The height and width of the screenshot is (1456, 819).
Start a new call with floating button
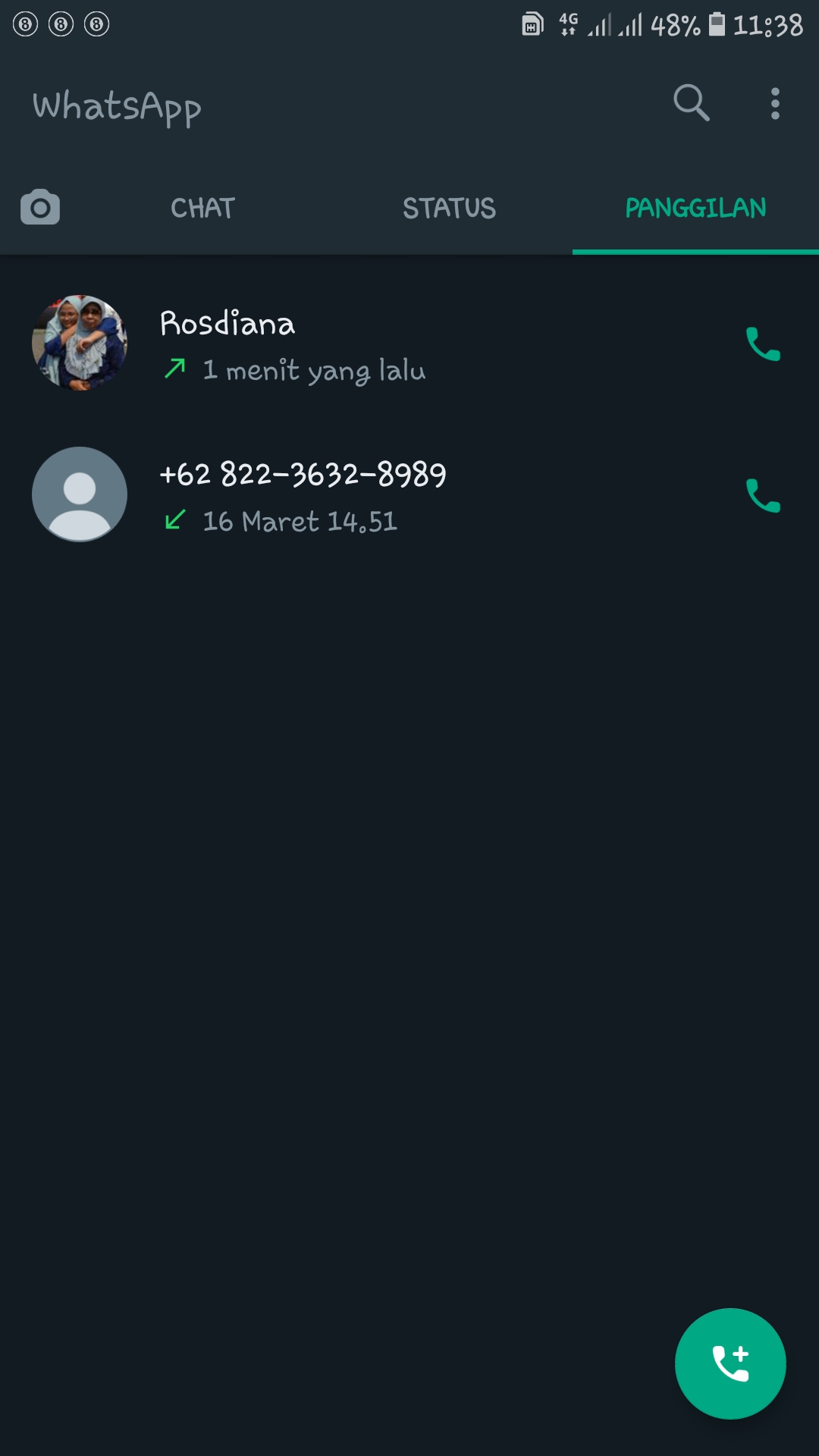(730, 1363)
